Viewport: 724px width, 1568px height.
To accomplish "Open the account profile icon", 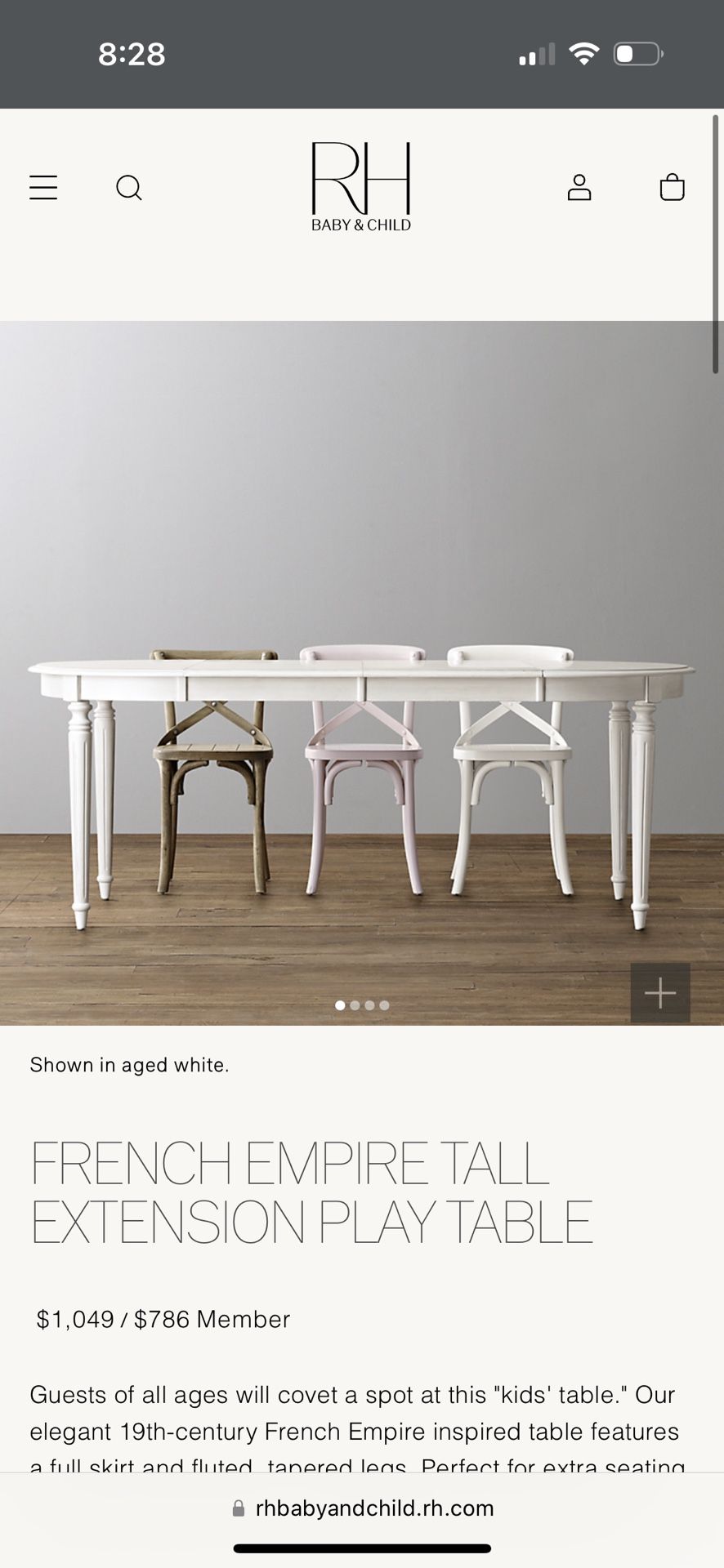I will coord(579,187).
